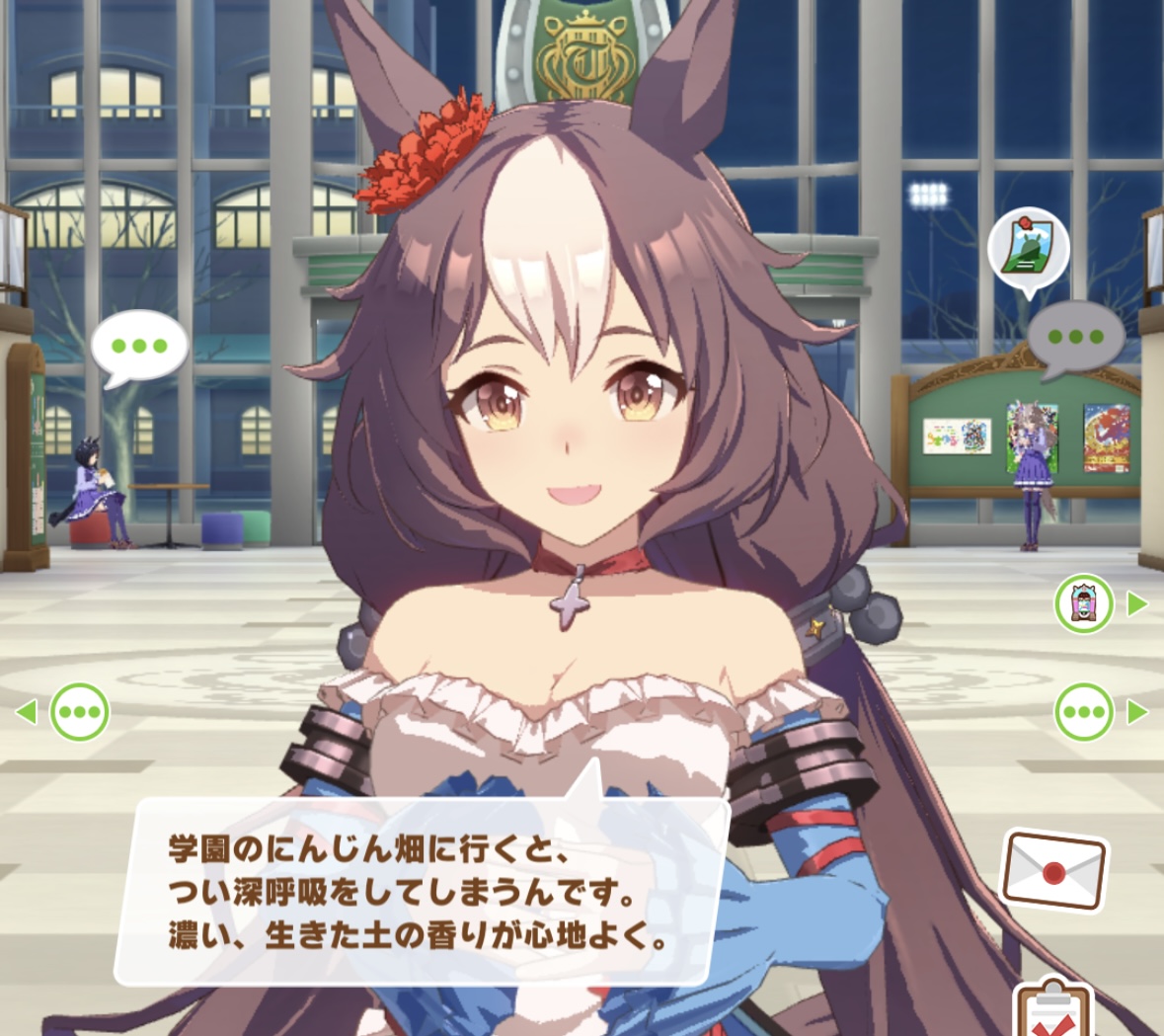1164x1036 pixels.
Task: Move right with the green dots arrow button
Action: [x=1084, y=711]
